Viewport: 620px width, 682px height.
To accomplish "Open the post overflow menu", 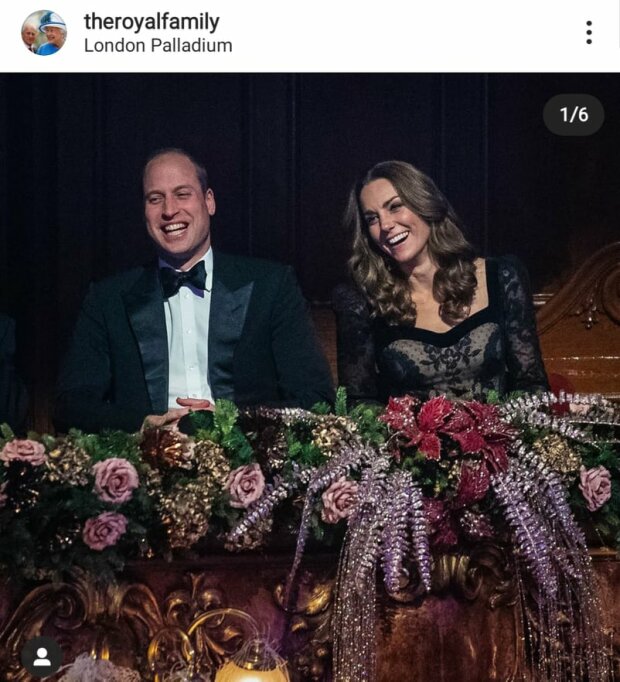I will pos(589,33).
